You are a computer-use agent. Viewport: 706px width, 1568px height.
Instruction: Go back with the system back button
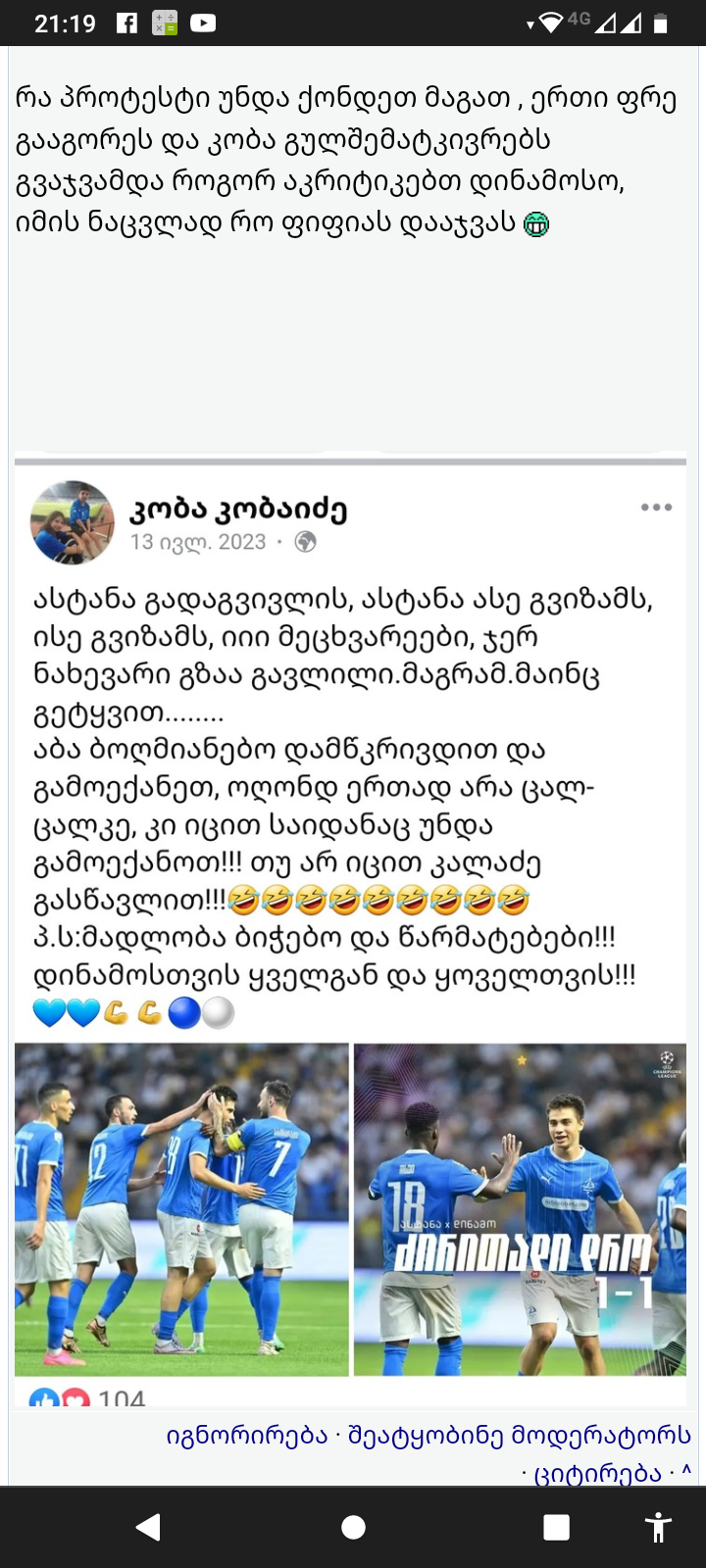pos(149,1527)
